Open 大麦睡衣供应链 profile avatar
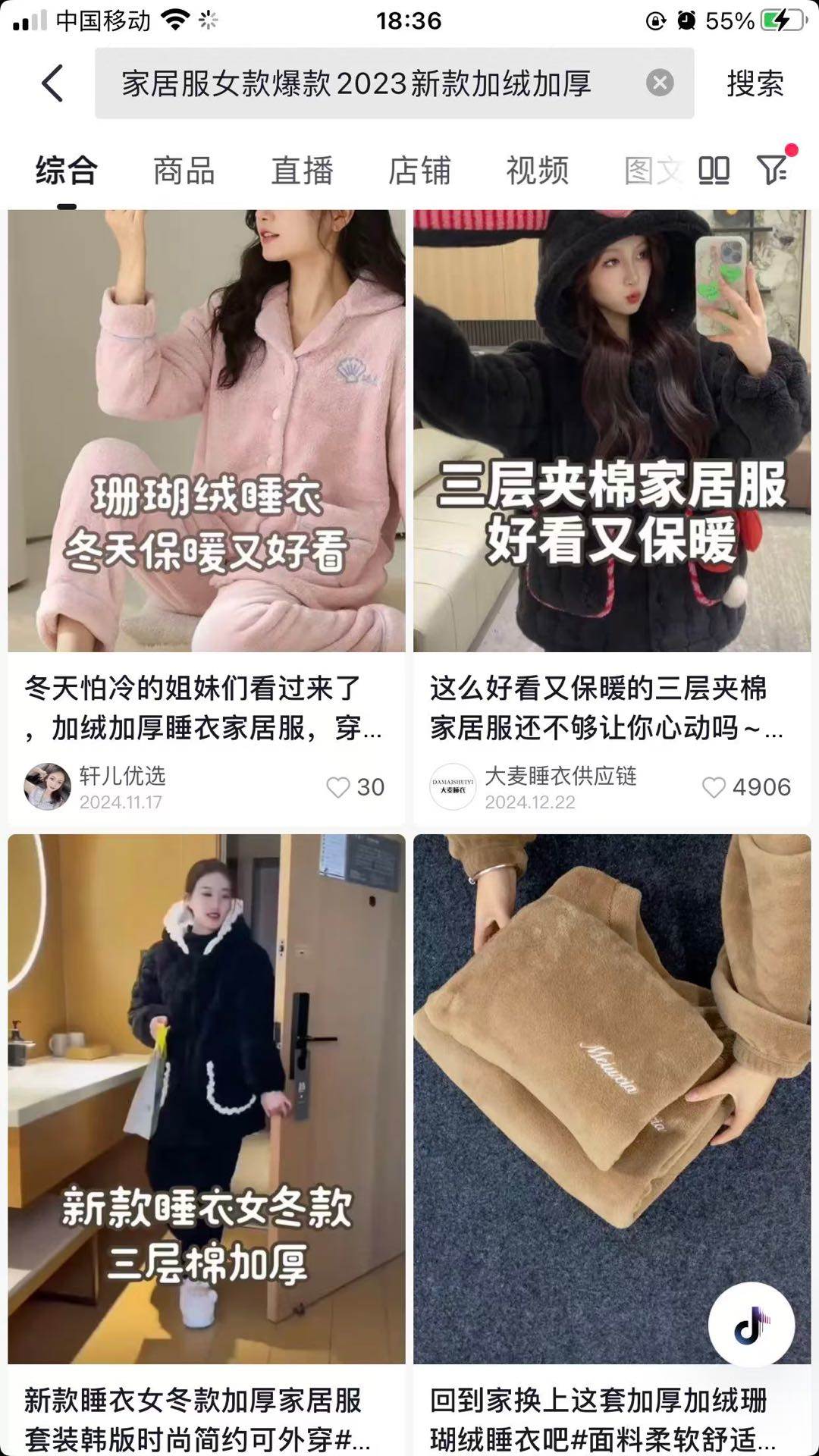This screenshot has height=1456, width=819. pos(453,786)
